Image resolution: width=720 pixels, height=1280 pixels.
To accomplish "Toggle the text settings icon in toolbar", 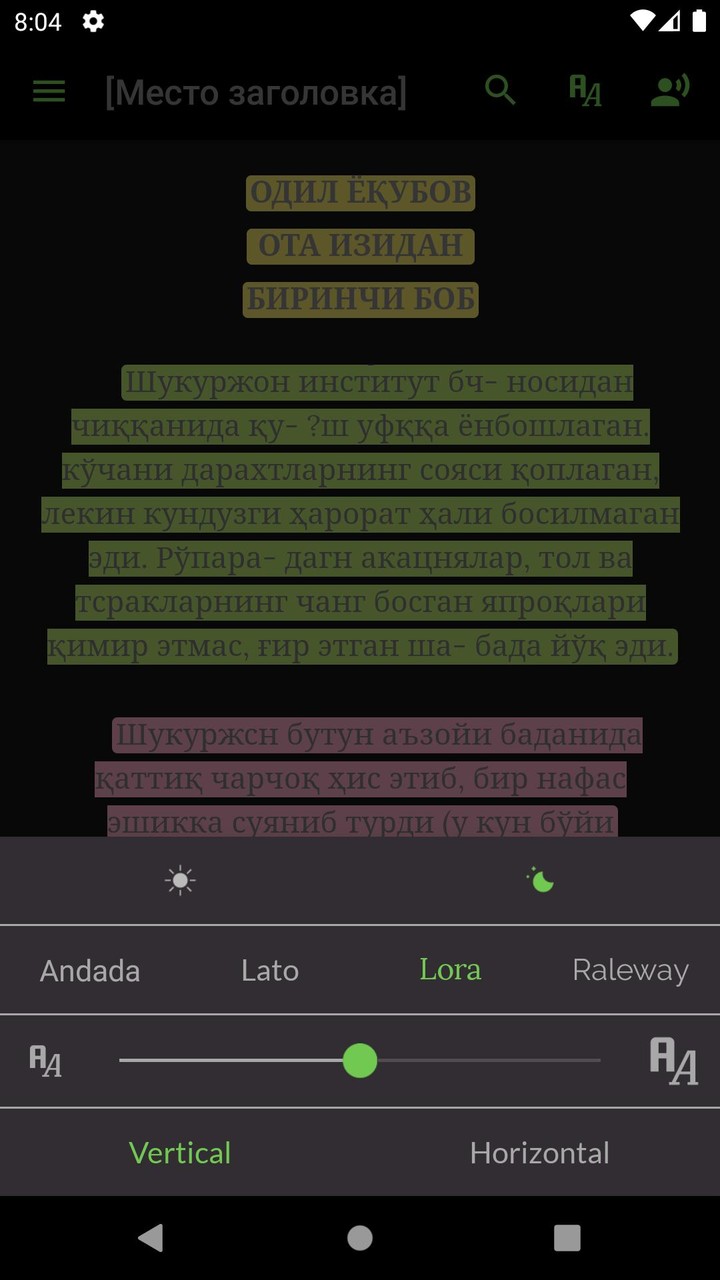I will (x=585, y=91).
